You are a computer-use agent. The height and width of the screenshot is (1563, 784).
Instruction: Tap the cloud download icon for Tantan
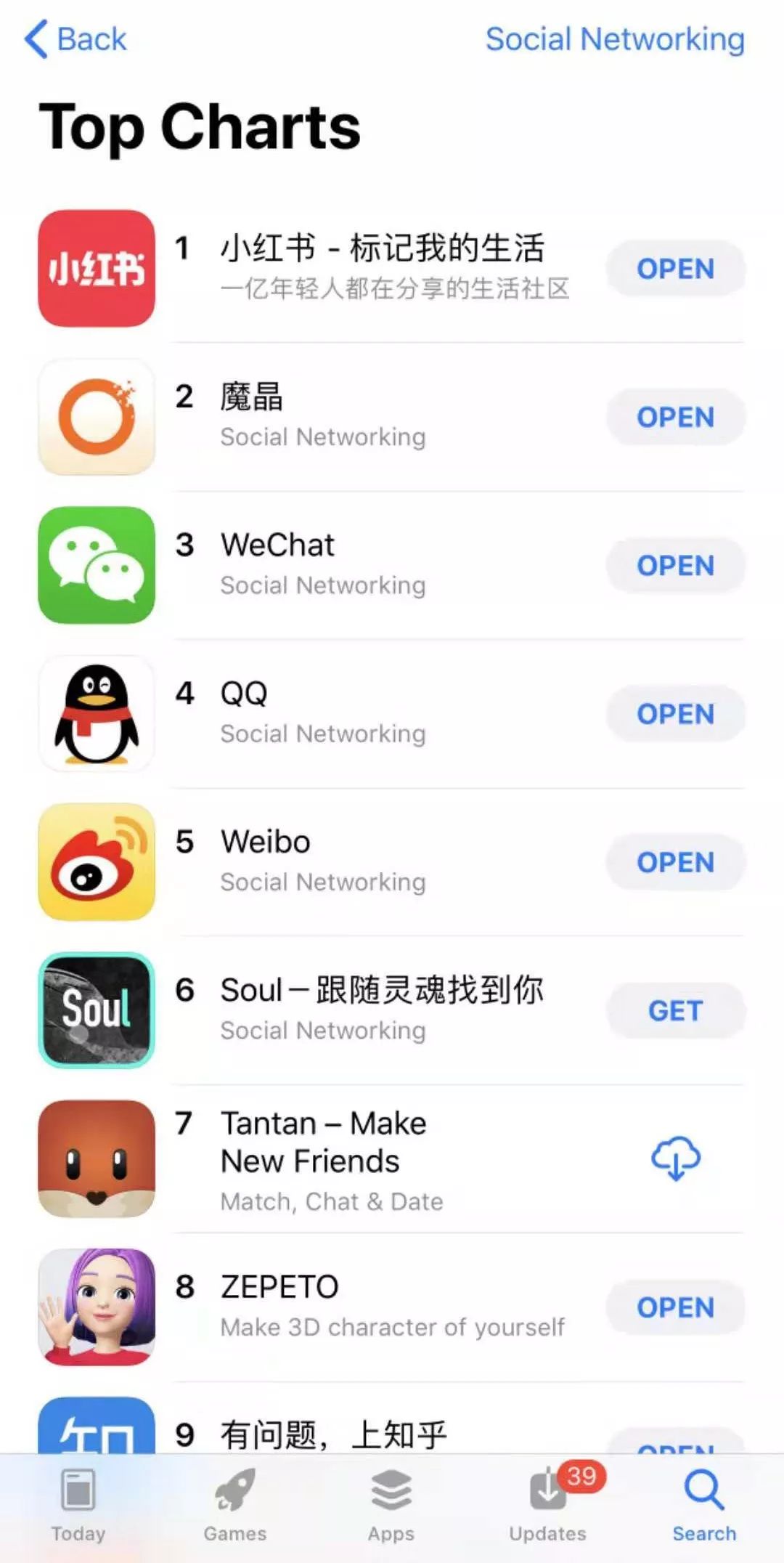pyautogui.click(x=674, y=1159)
